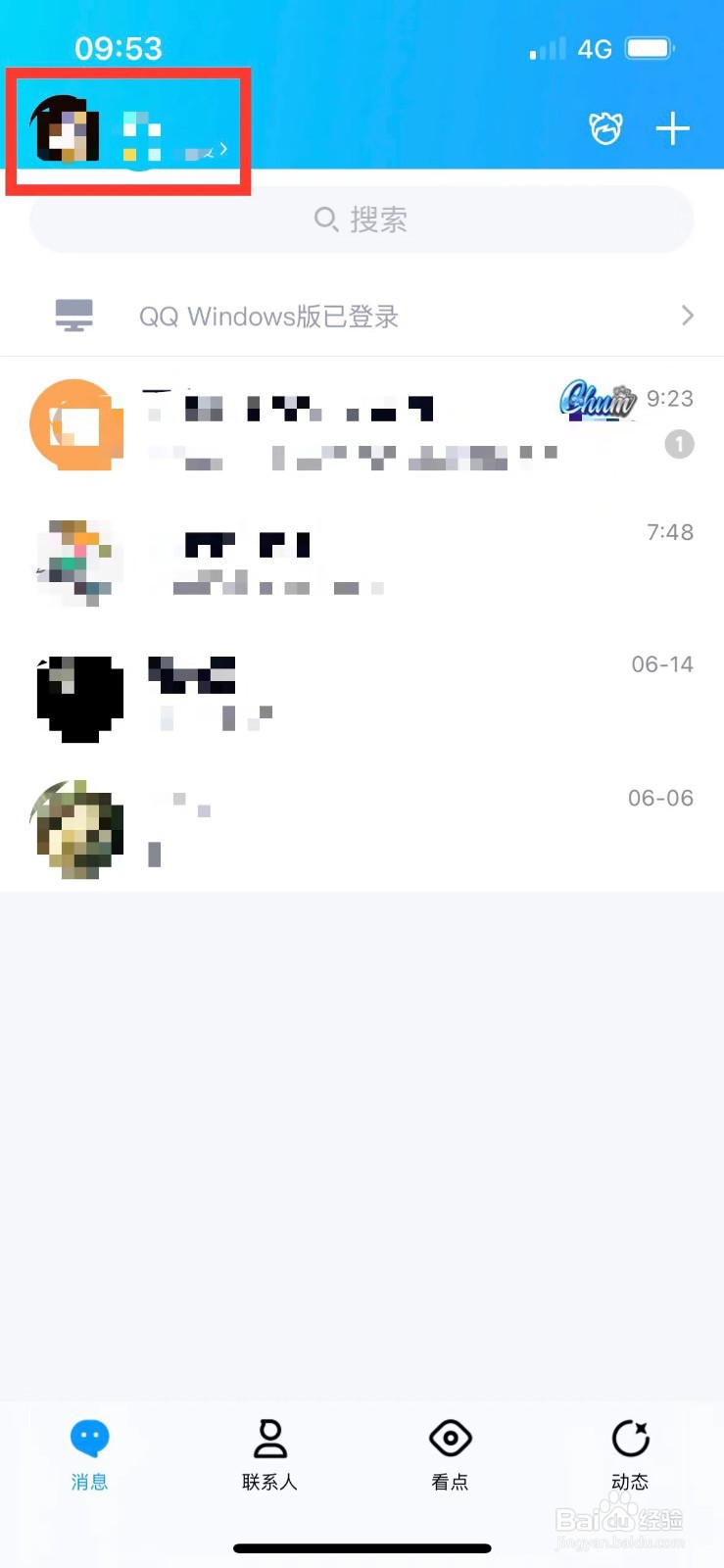724x1568 pixels.
Task: Tap the search input field
Action: click(362, 220)
